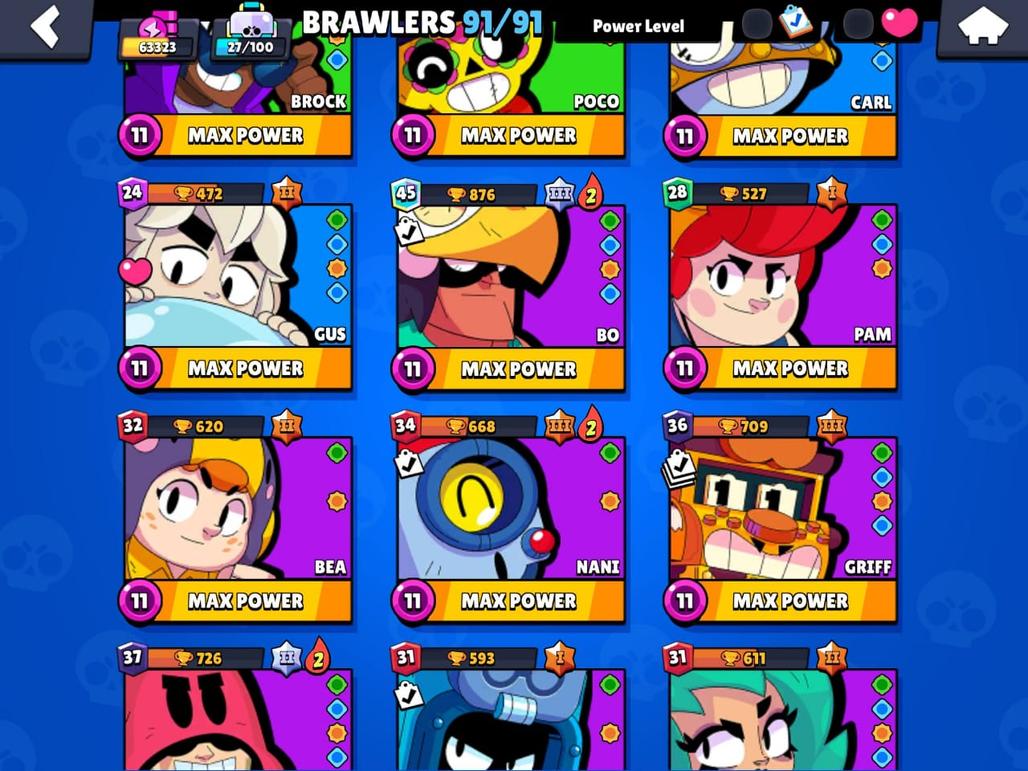
Task: Toggle the quest checkmark filter
Action: (795, 22)
